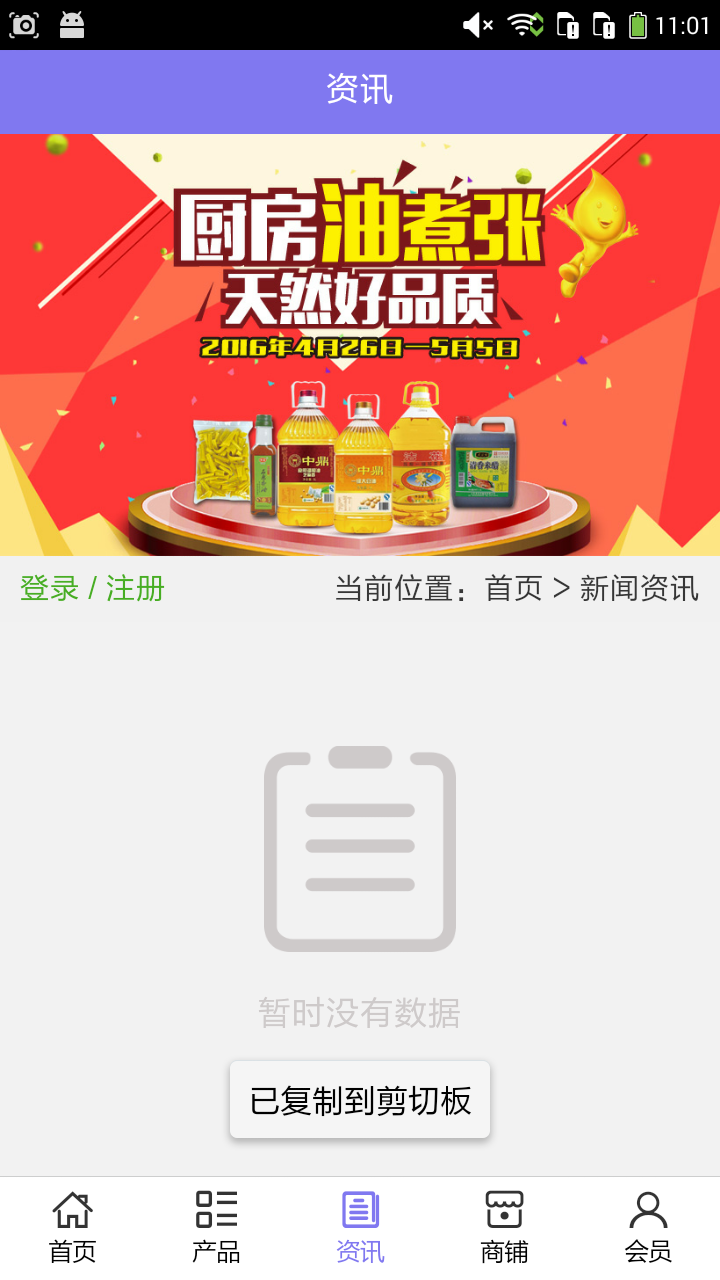The height and width of the screenshot is (1280, 720).
Task: Go to the 商铺 tab
Action: pos(504,1227)
